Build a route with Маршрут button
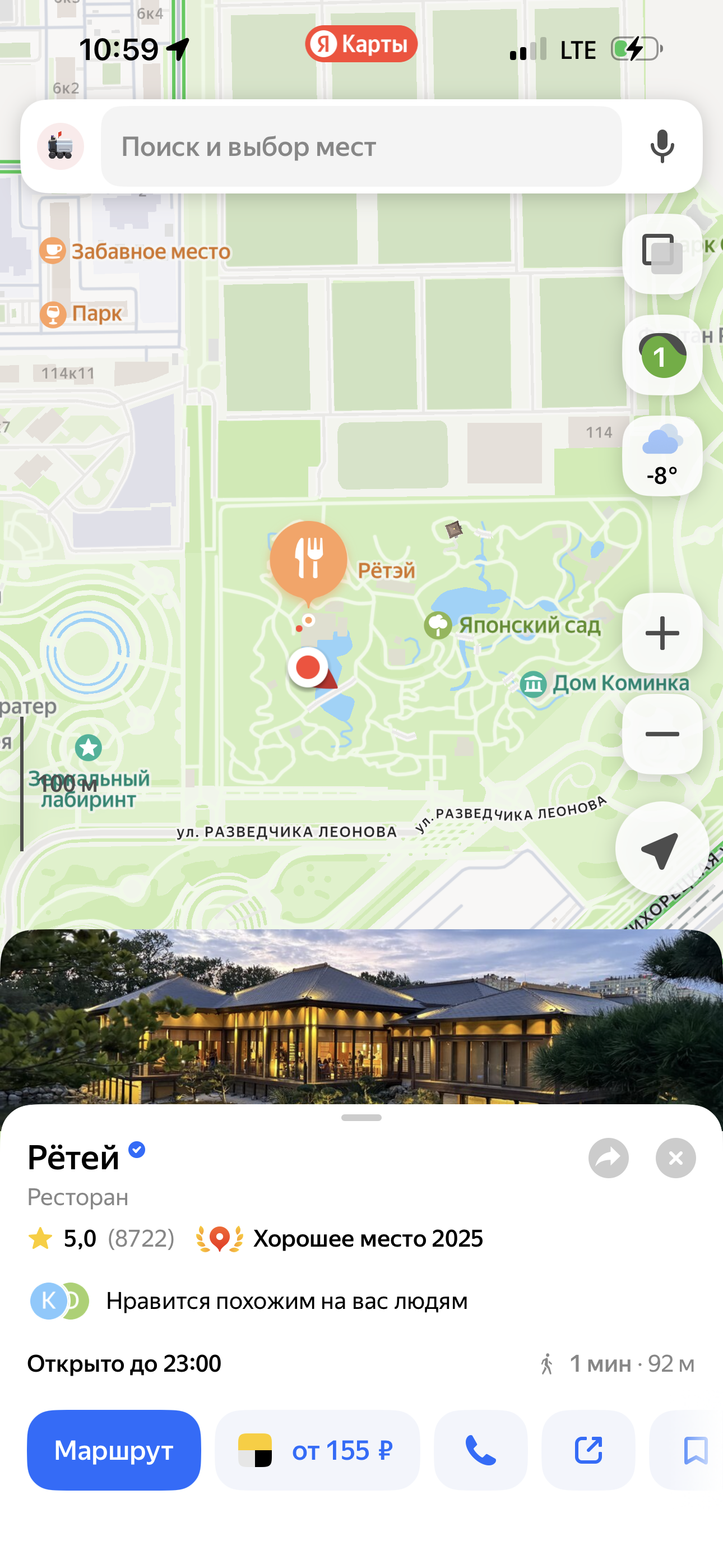Image resolution: width=723 pixels, height=1568 pixels. point(114,1450)
